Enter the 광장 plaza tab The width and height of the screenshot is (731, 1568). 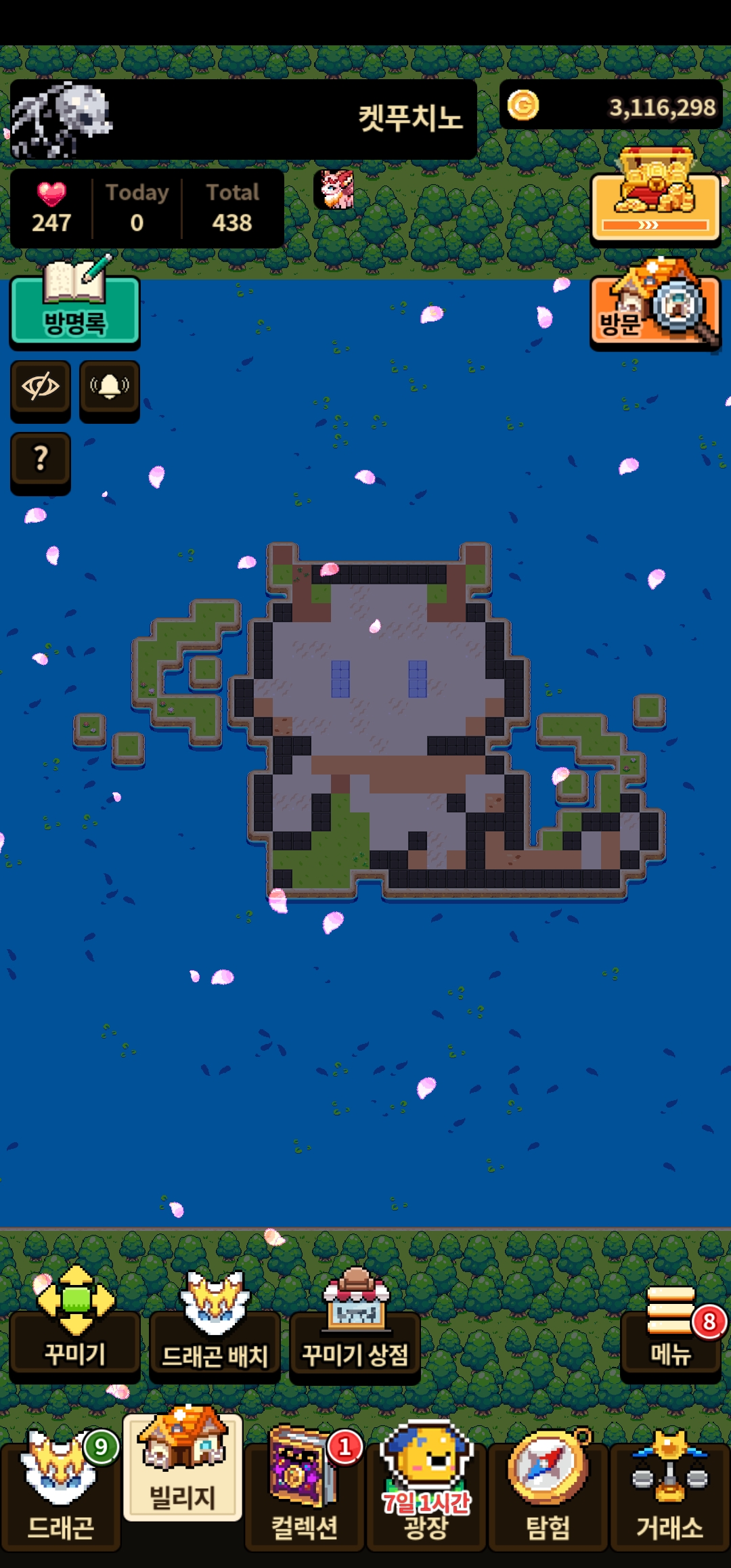tap(426, 1489)
